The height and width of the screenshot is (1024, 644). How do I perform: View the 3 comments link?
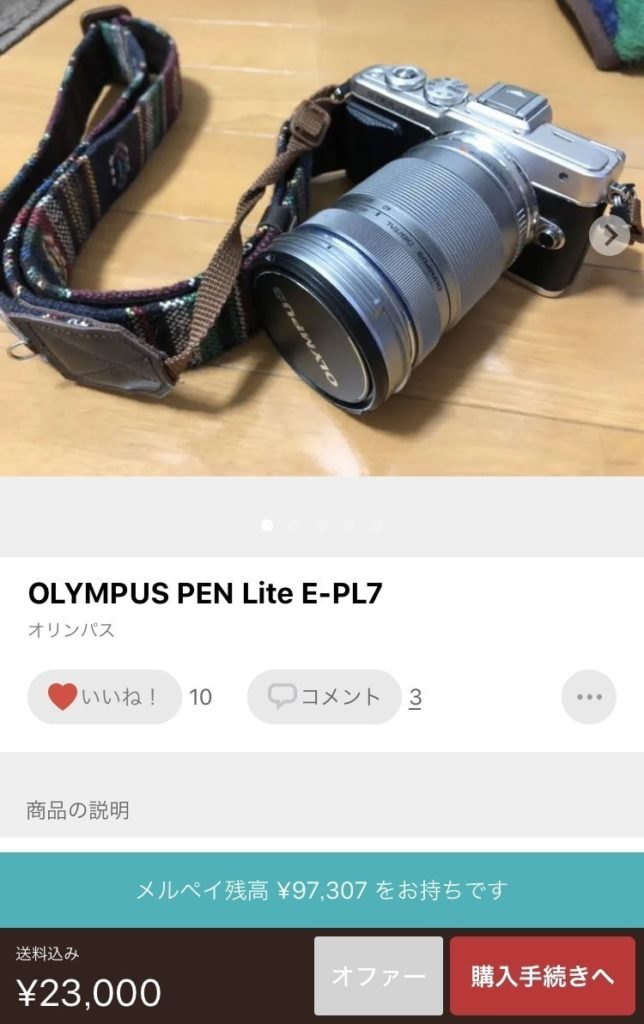pos(415,698)
